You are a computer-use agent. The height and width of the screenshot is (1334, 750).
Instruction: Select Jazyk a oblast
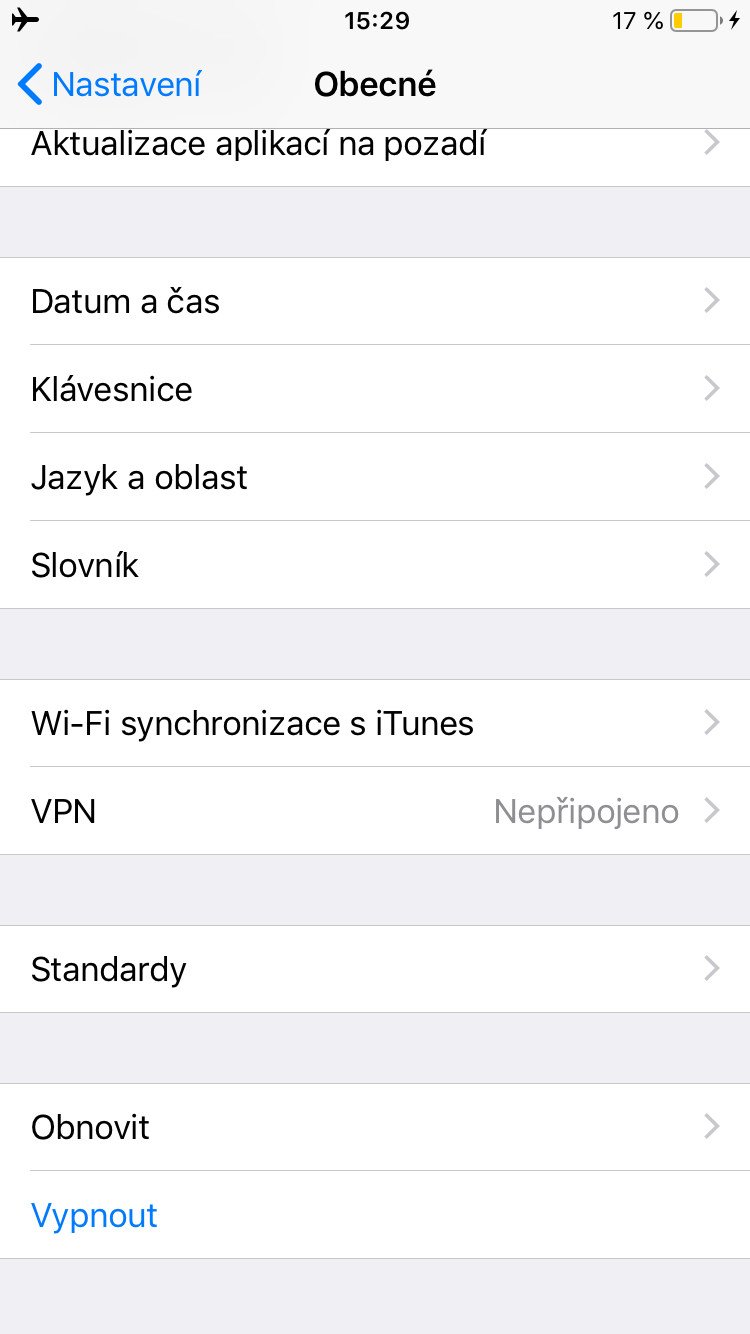tap(375, 477)
